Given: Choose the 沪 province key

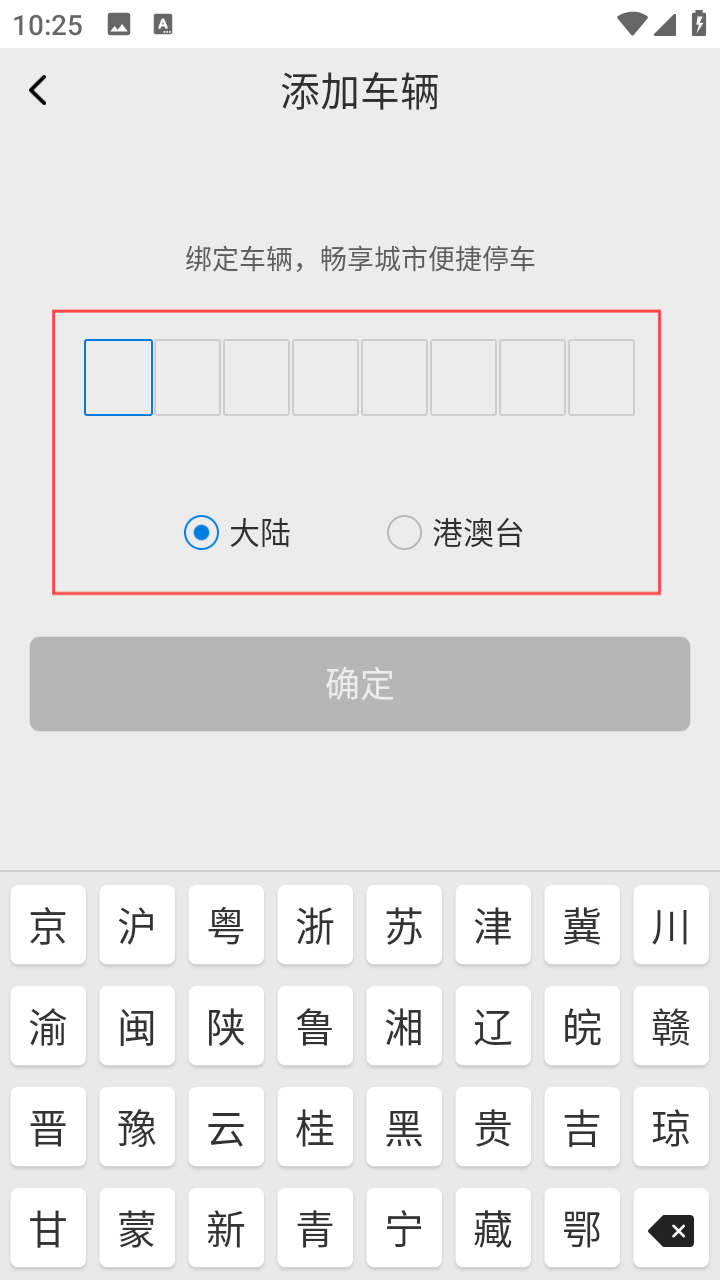Looking at the screenshot, I should pyautogui.click(x=137, y=925).
